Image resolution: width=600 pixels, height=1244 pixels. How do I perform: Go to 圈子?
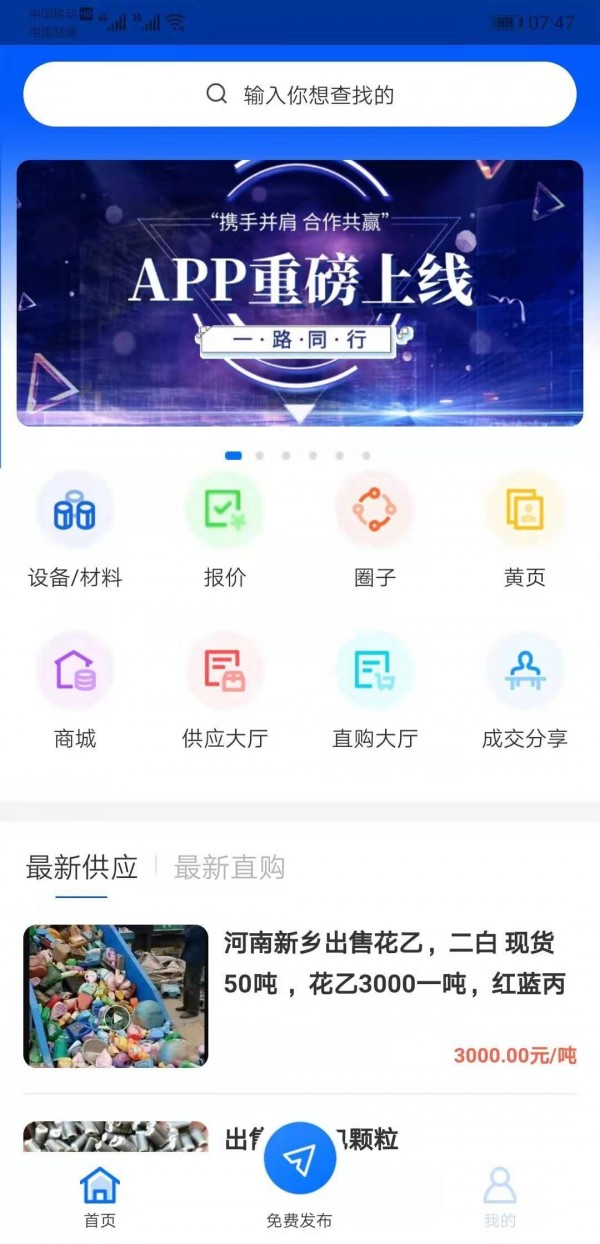[375, 530]
